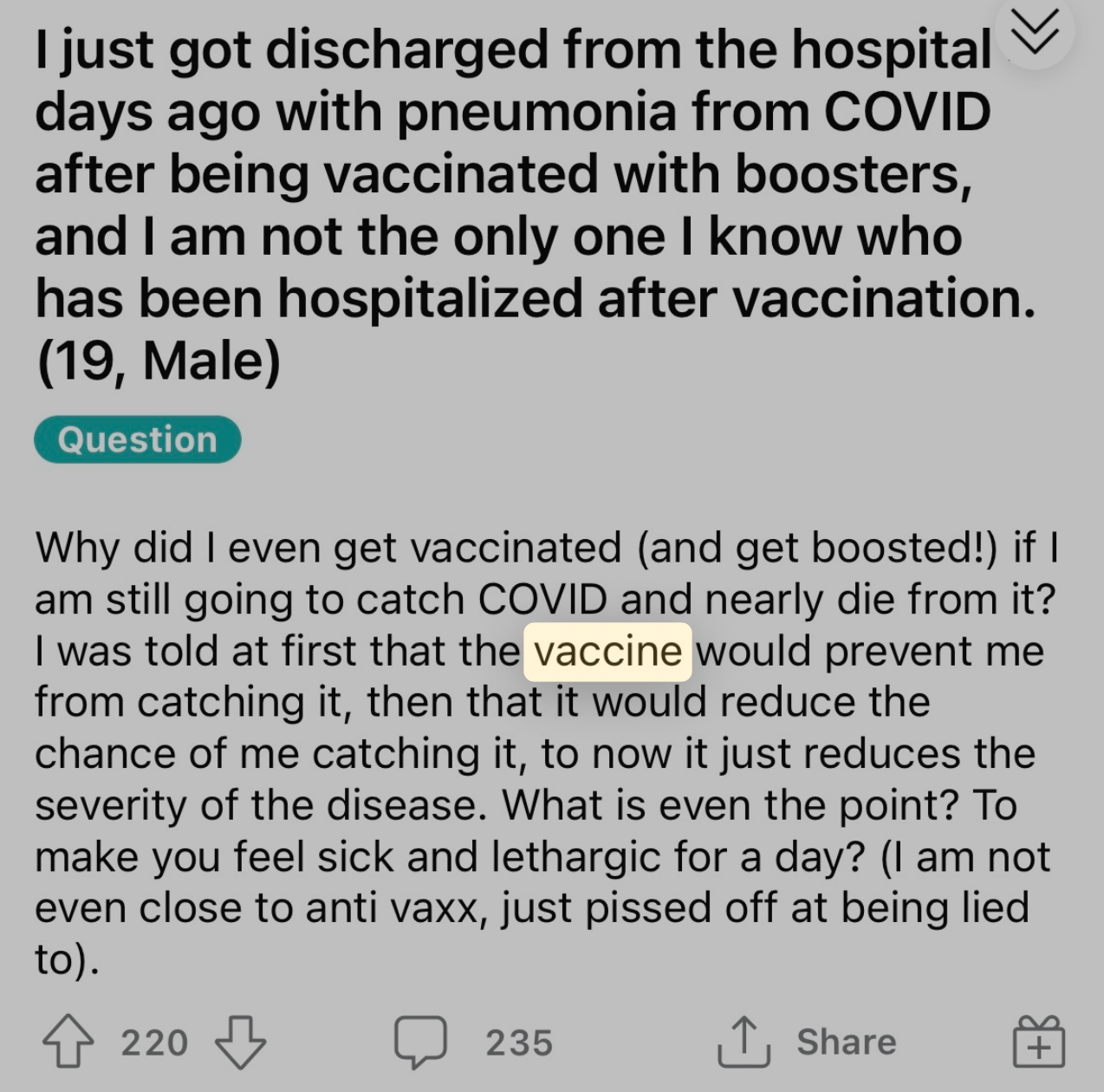This screenshot has width=1104, height=1092.
Task: Open the Question flair tag
Action: 137,439
